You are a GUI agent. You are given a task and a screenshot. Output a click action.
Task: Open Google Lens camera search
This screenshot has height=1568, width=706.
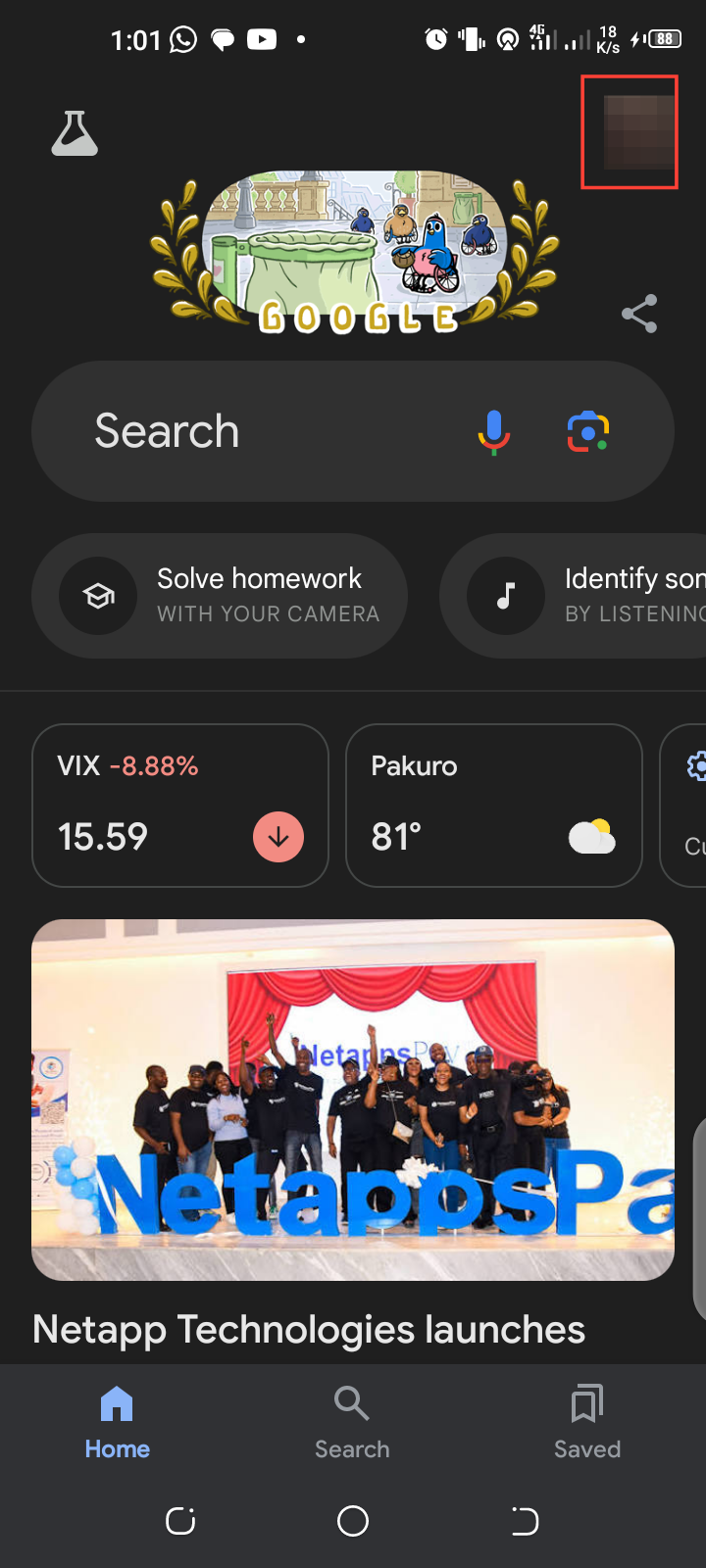point(588,431)
